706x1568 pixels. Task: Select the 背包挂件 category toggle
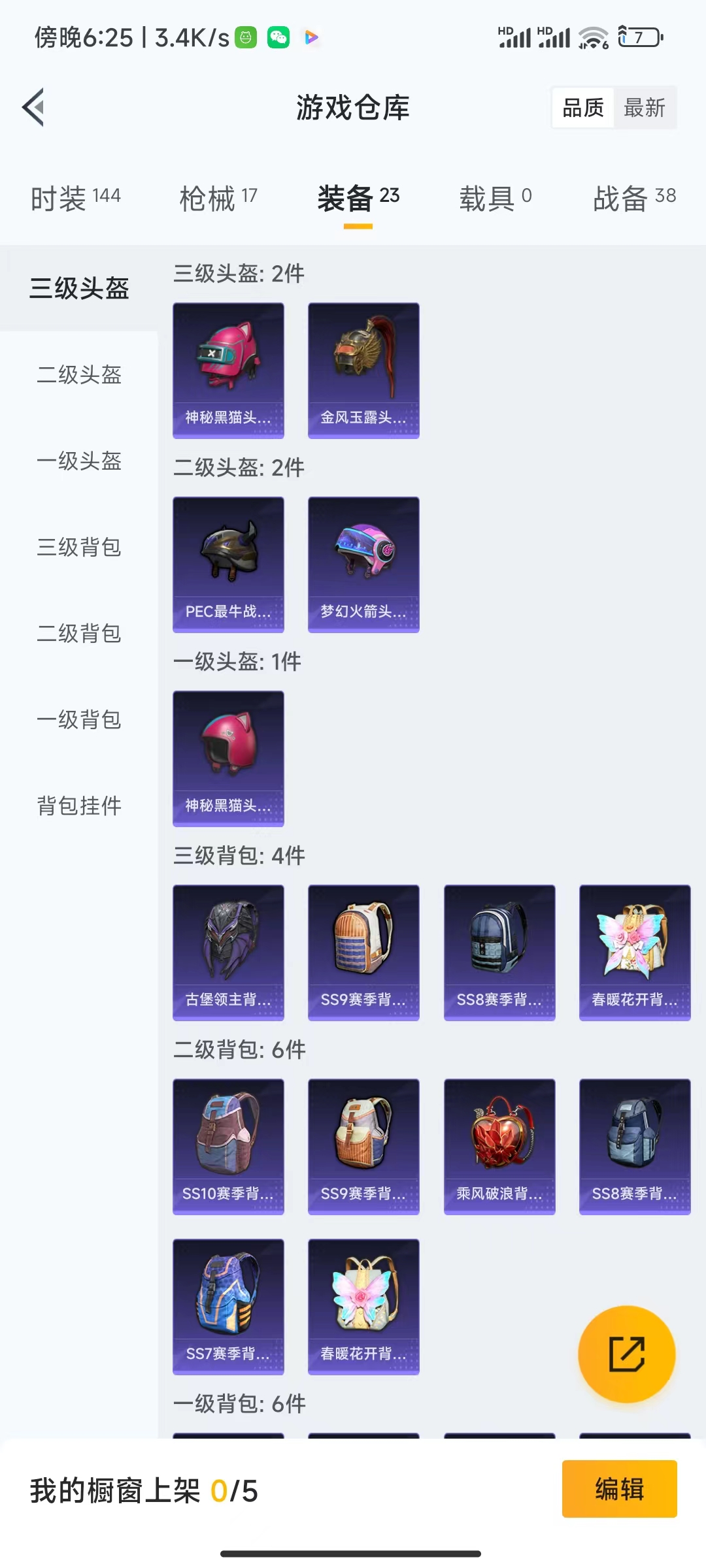click(x=78, y=806)
